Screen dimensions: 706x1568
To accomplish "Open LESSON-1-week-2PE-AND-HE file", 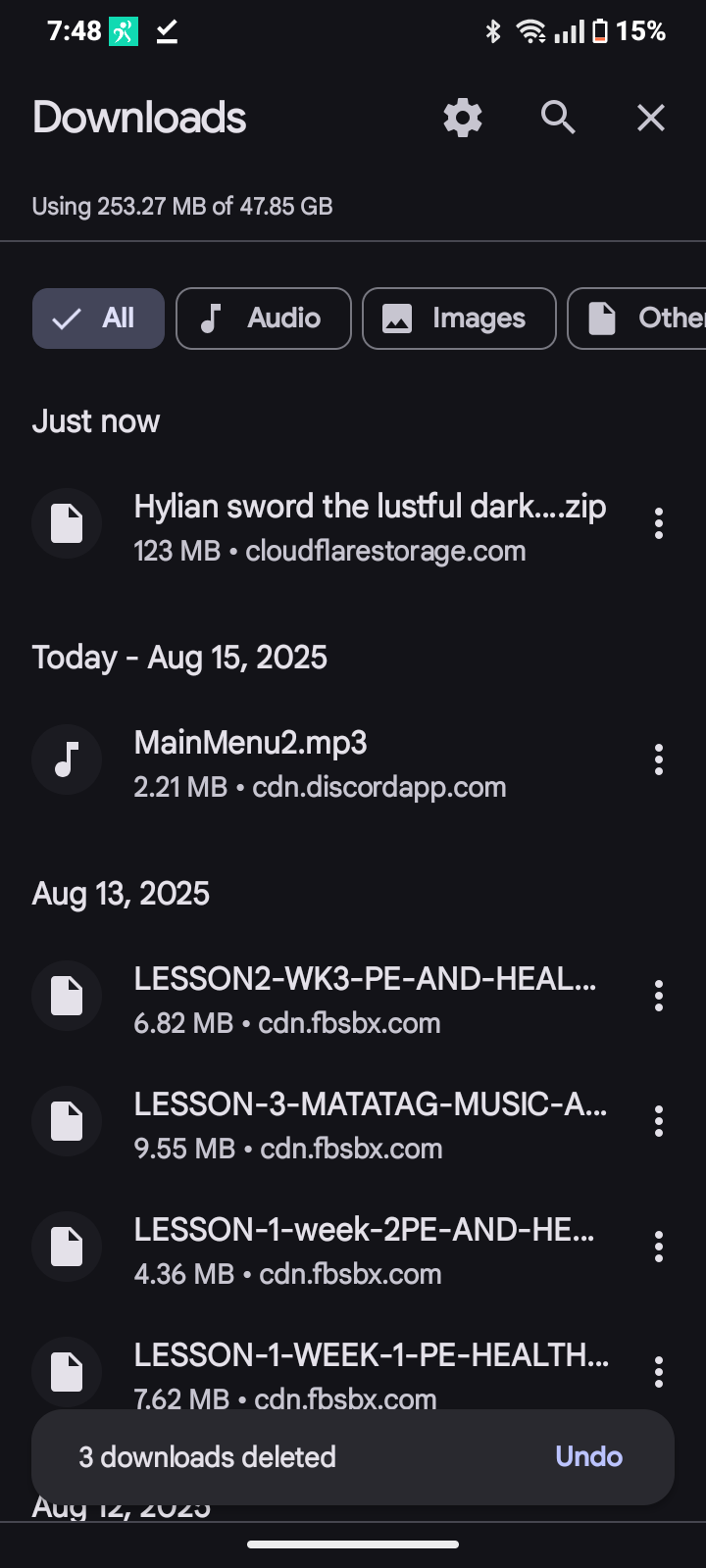I will tap(364, 1249).
